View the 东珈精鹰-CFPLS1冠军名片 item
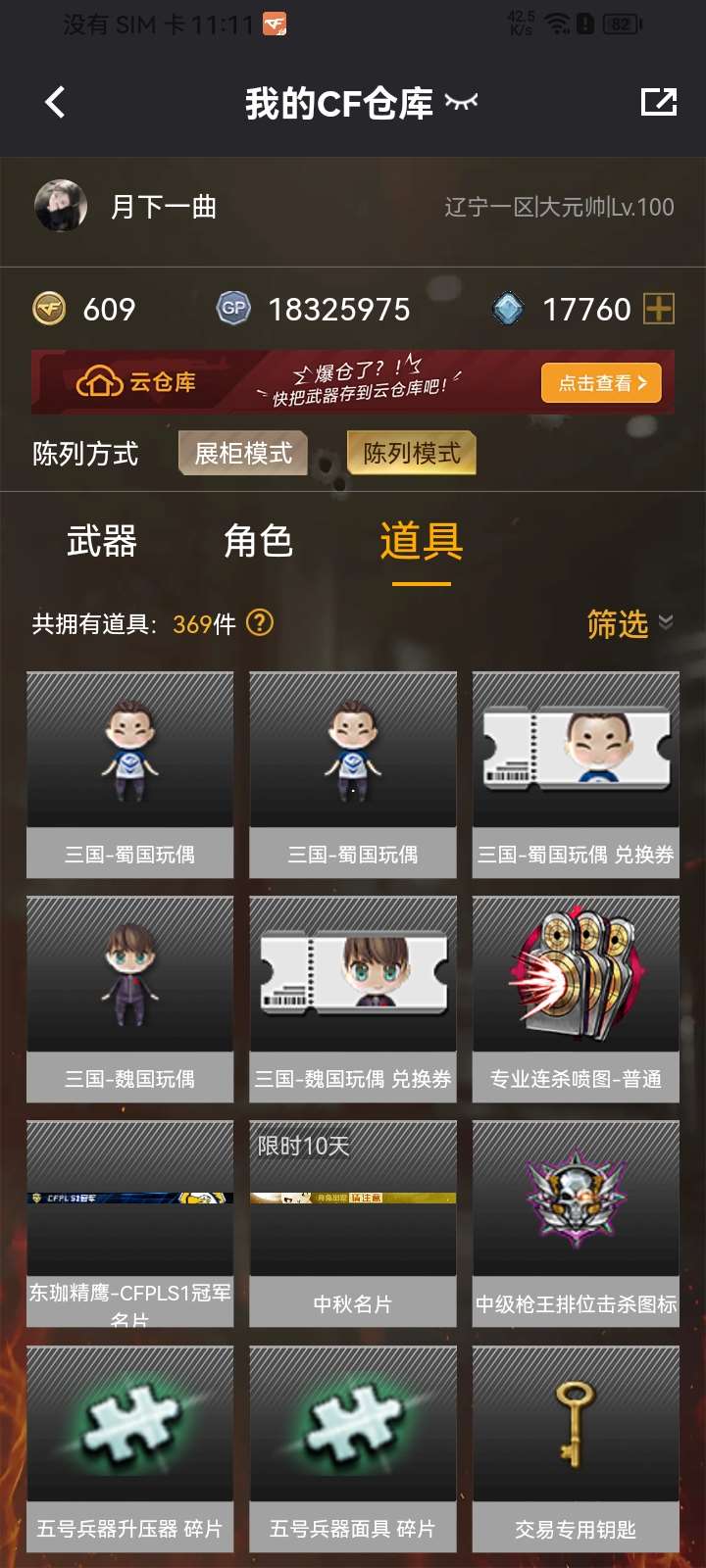This screenshot has width=706, height=1568. (x=129, y=1223)
